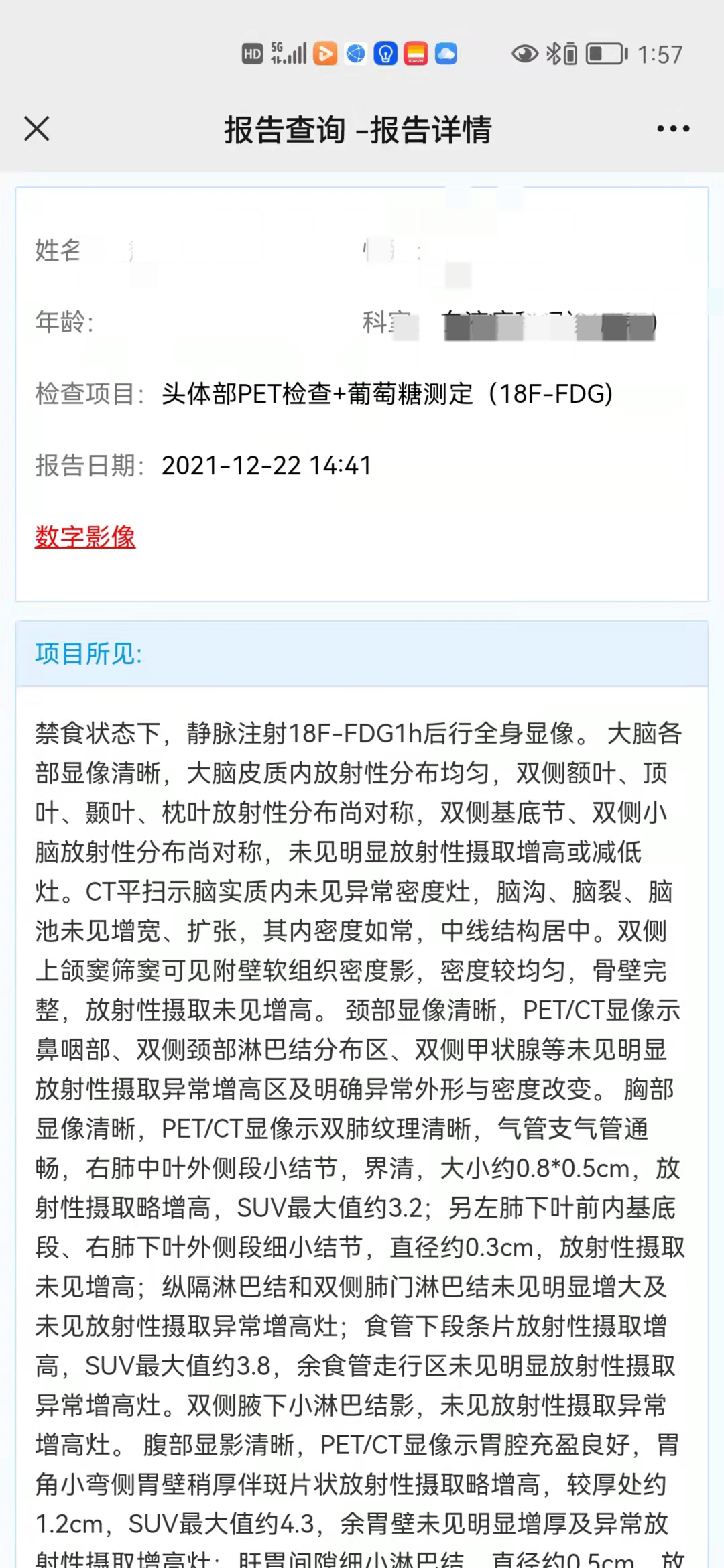
Task: Open the three-dot overflow menu
Action: (673, 129)
